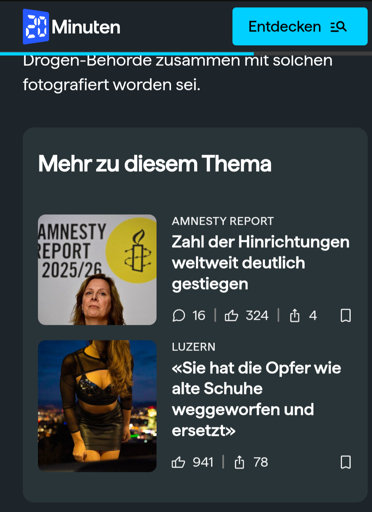Image resolution: width=372 pixels, height=512 pixels.
Task: Share the Amnesty Report article
Action: coord(303,315)
